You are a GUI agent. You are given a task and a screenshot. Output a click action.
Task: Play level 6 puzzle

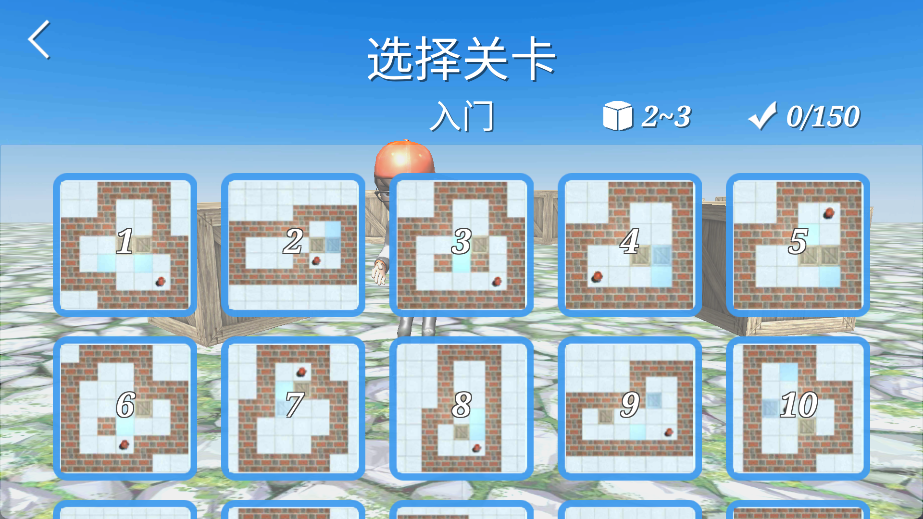[x=125, y=407]
